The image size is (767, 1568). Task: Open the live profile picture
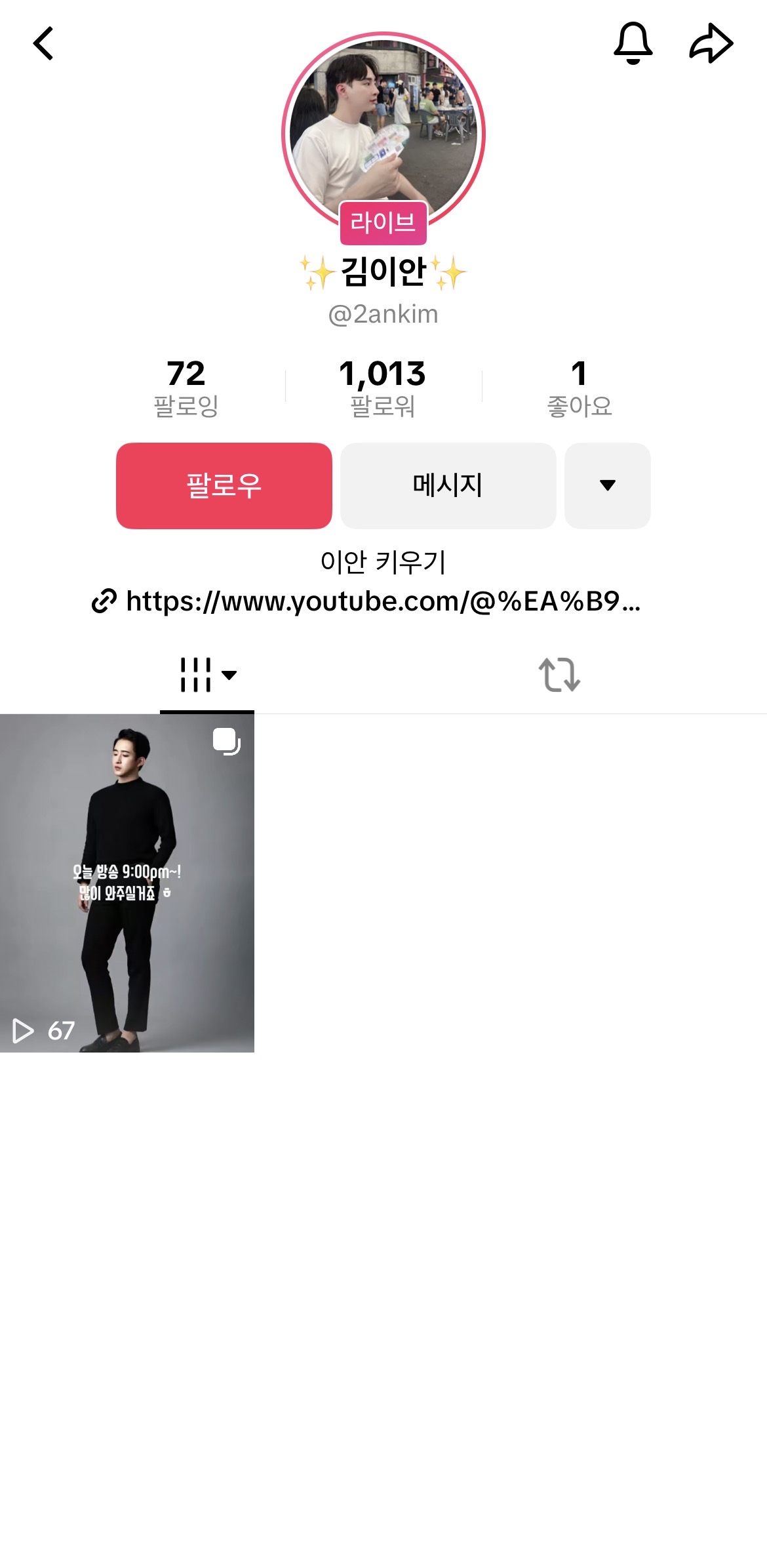pyautogui.click(x=383, y=131)
